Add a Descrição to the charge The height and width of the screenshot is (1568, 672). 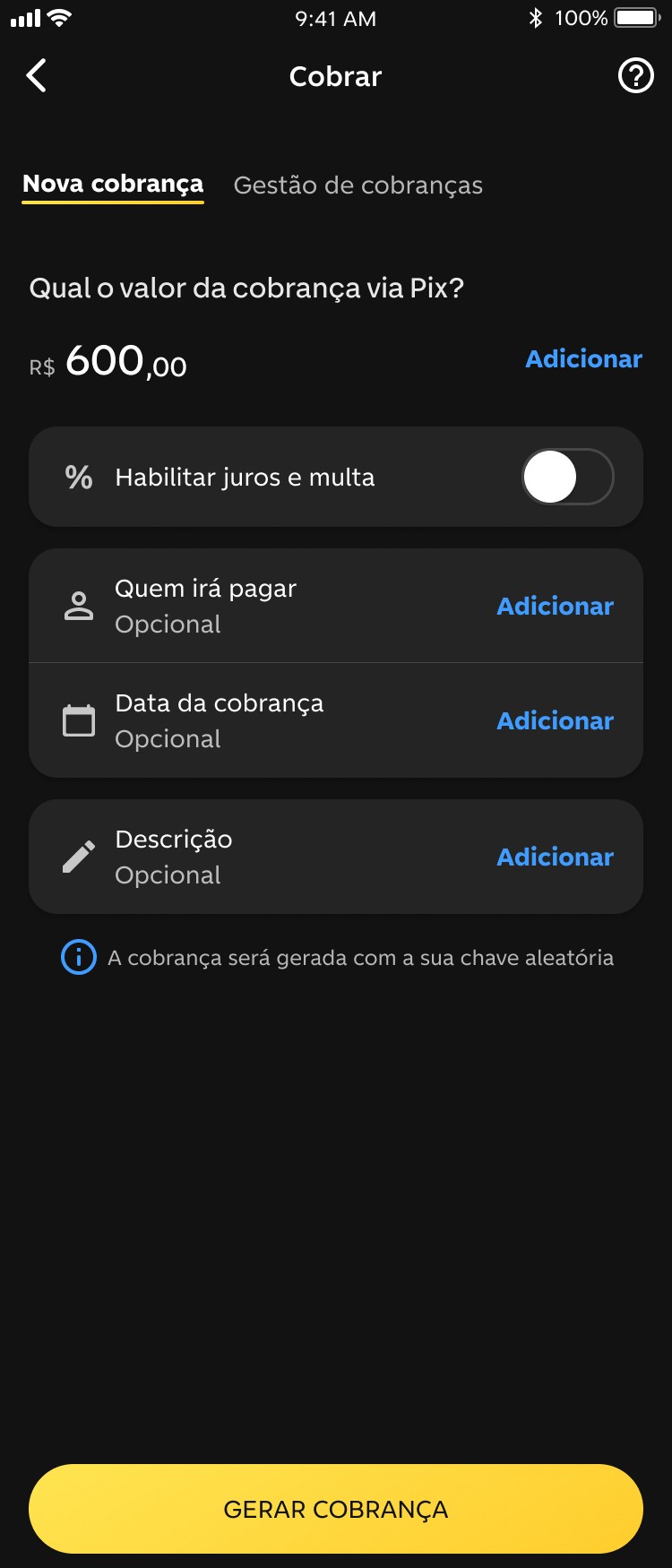555,857
